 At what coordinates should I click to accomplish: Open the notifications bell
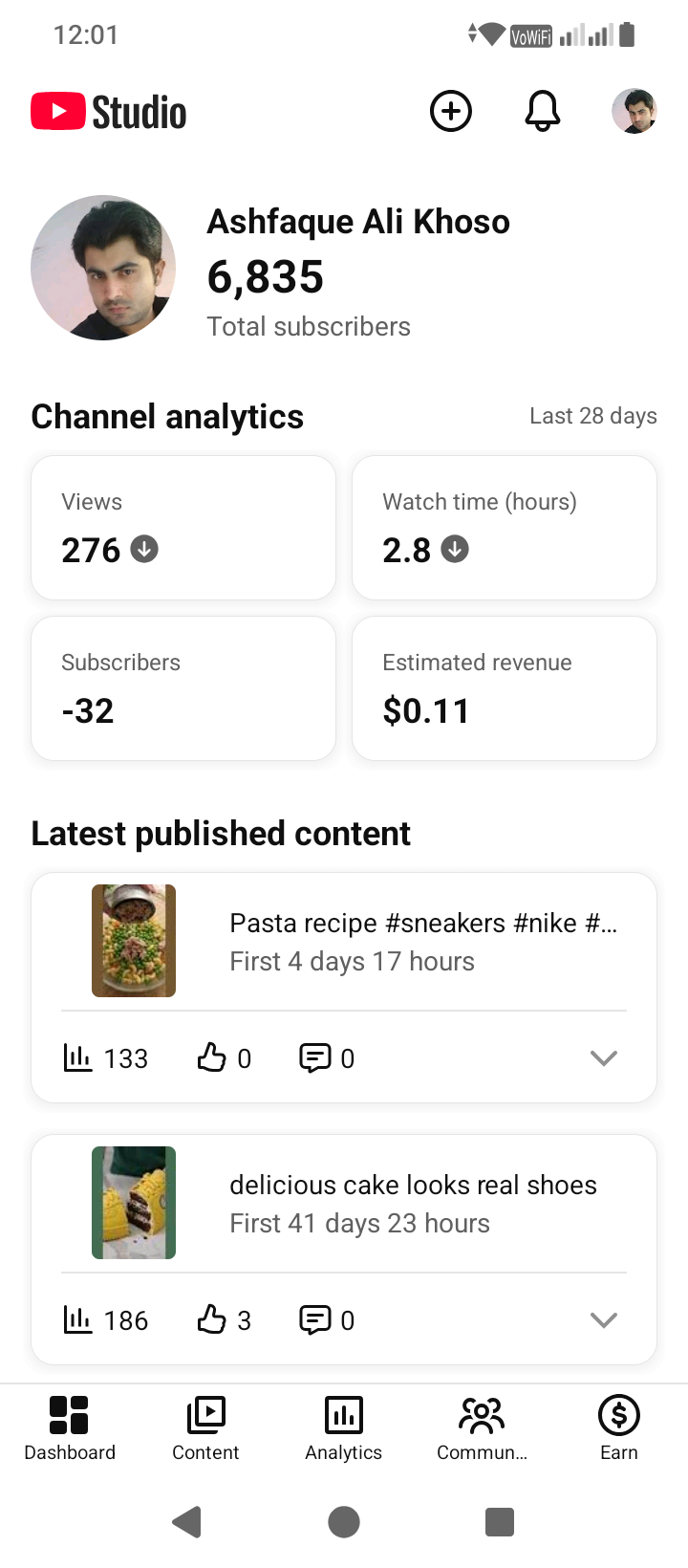tap(543, 112)
